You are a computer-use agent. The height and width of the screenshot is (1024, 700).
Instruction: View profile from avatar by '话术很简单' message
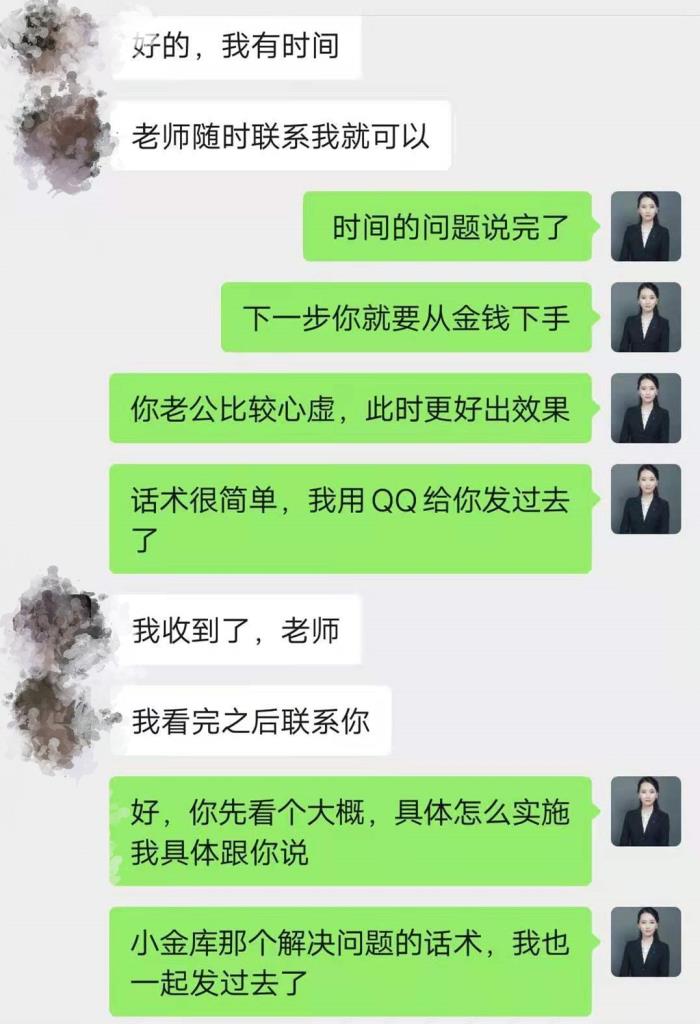645,499
